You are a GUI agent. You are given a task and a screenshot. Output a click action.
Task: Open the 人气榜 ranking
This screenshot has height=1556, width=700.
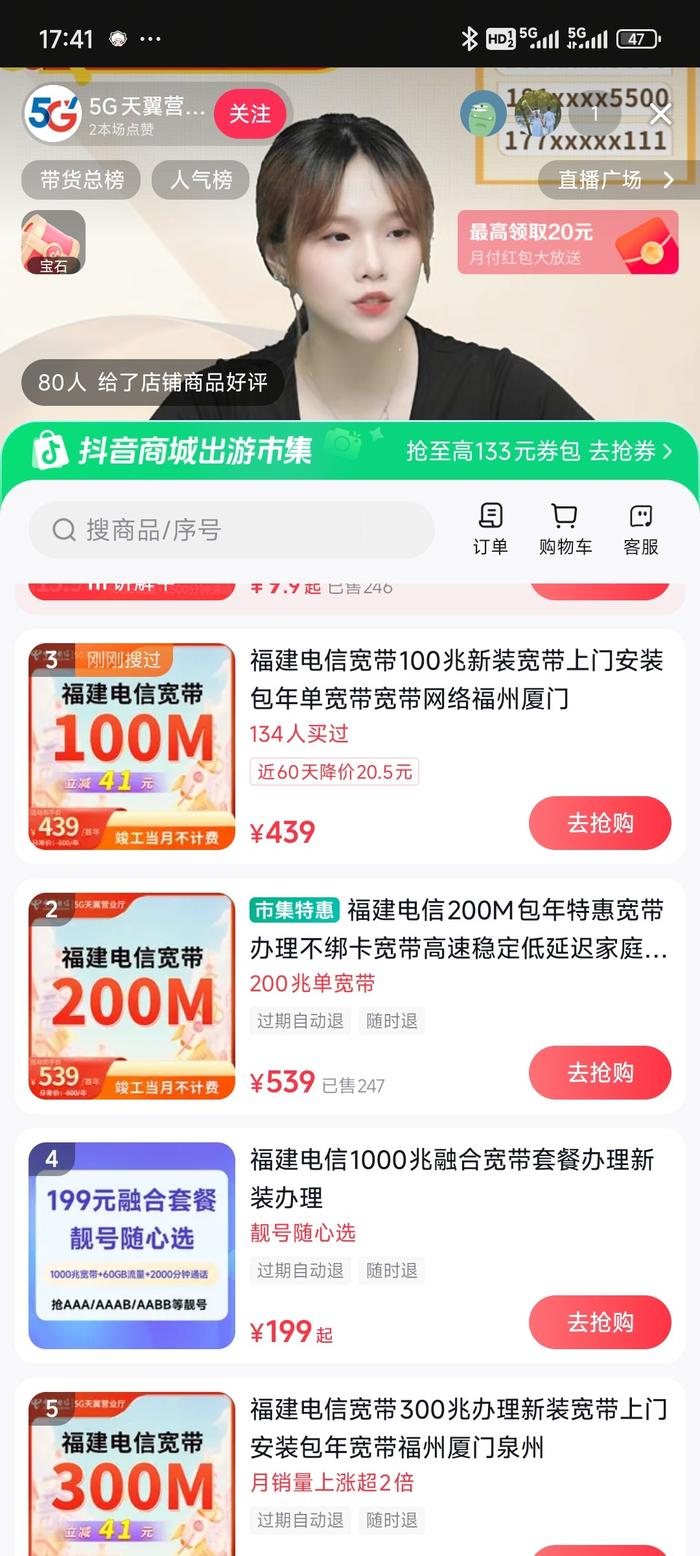(200, 180)
